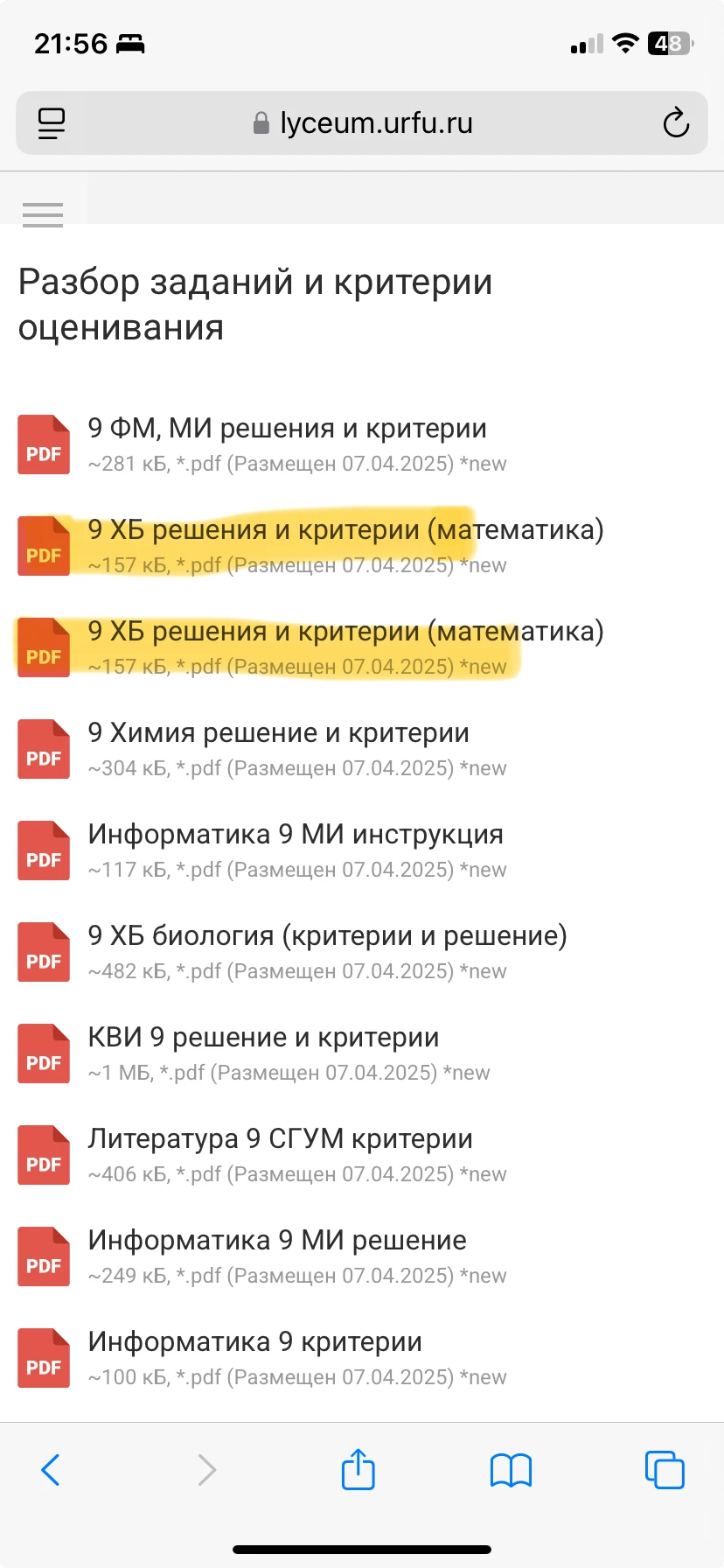
Task: Show all open tabs
Action: (665, 1470)
